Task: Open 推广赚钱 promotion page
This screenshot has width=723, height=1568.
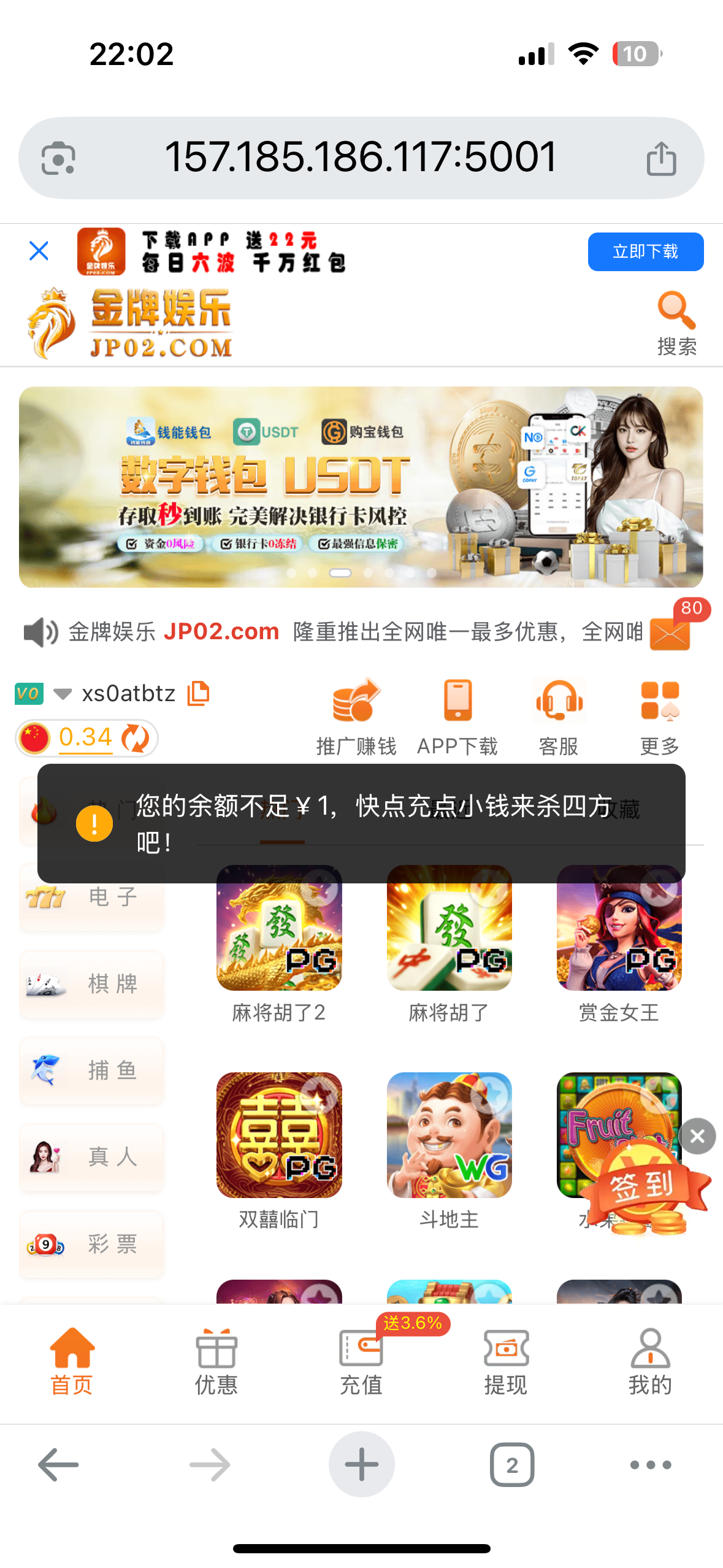Action: click(356, 716)
